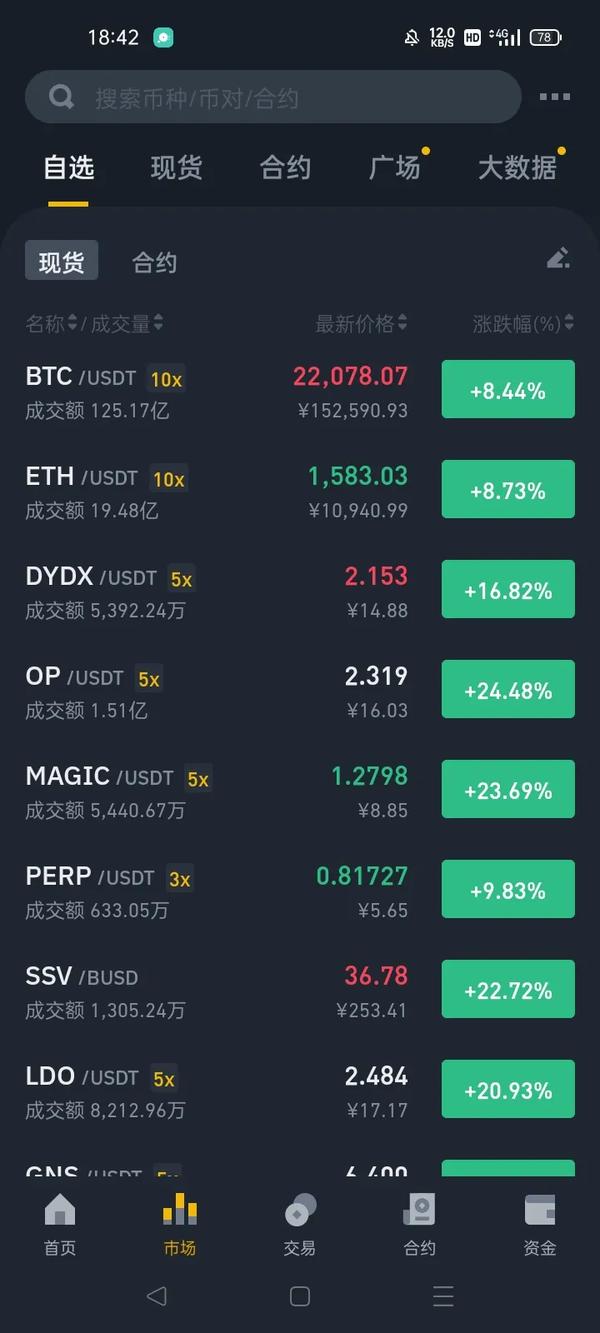The image size is (600, 1333).
Task: Switch to the 资金 bottom tab
Action: [x=540, y=1224]
